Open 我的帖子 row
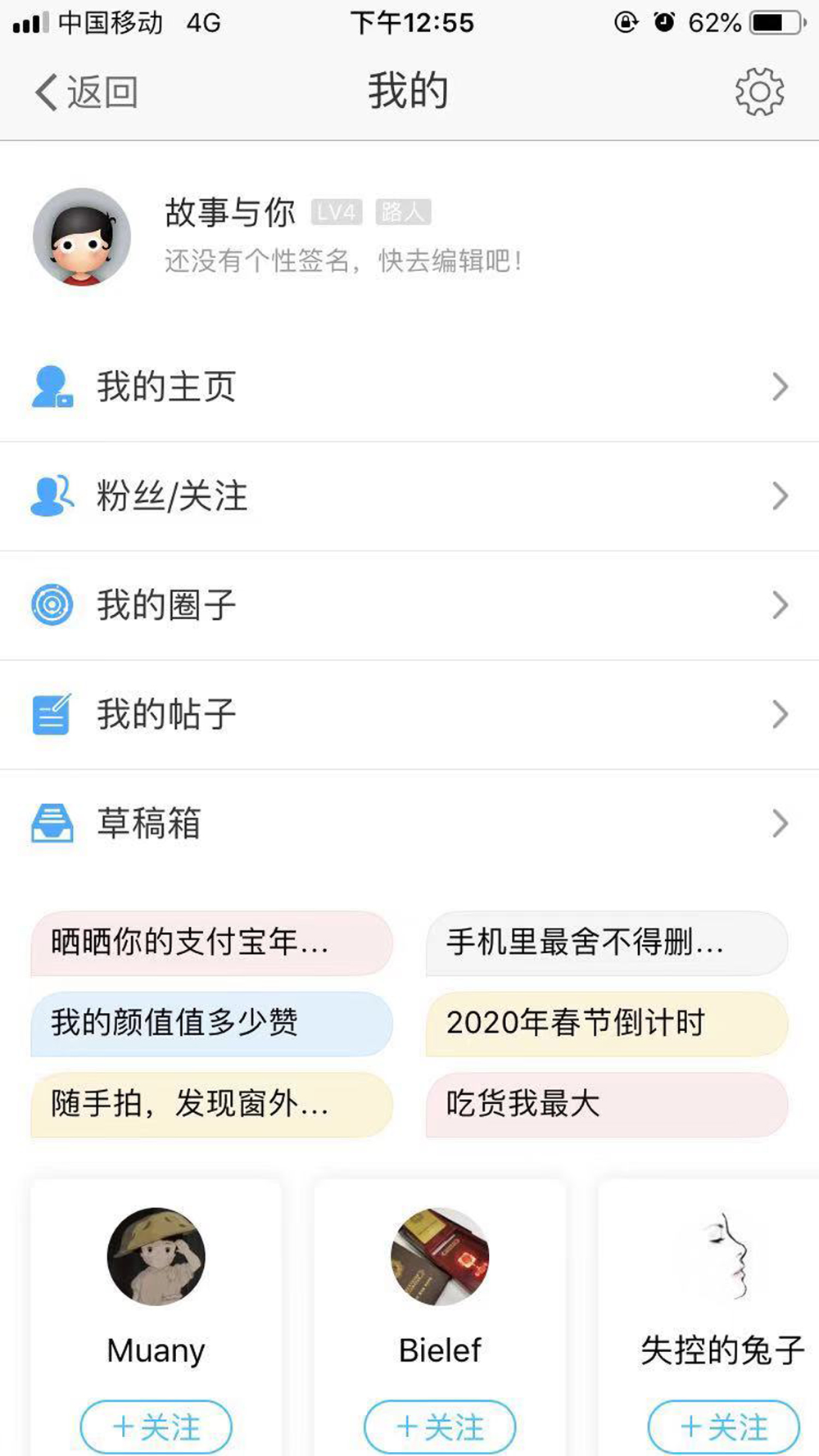 409,714
